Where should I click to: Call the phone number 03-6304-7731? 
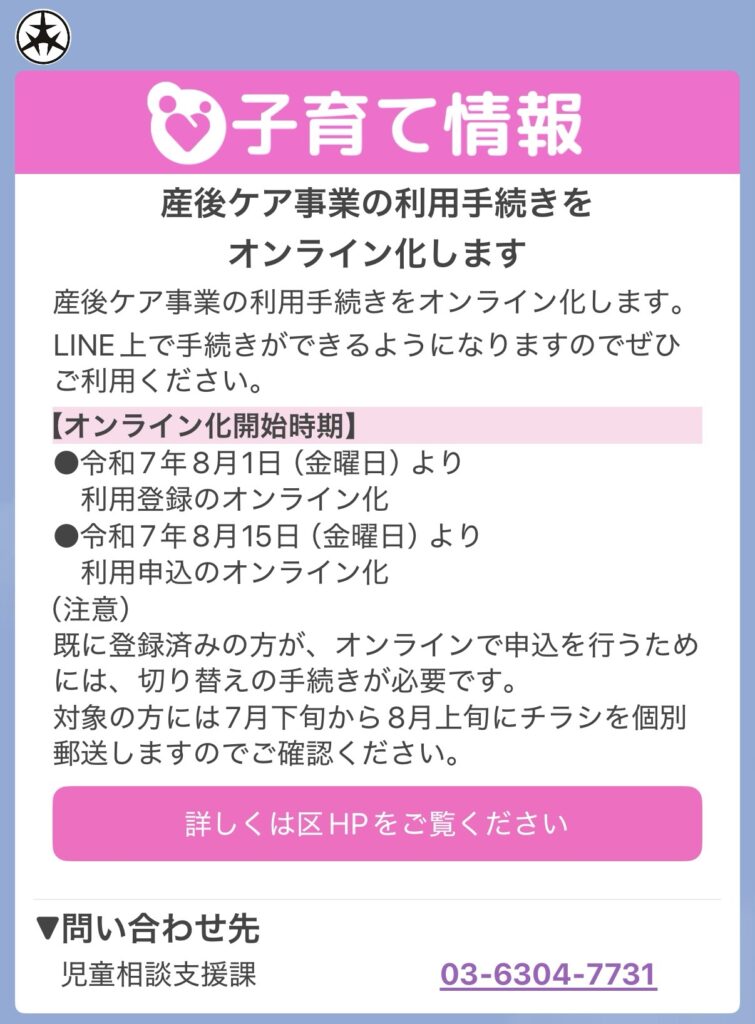[x=548, y=974]
